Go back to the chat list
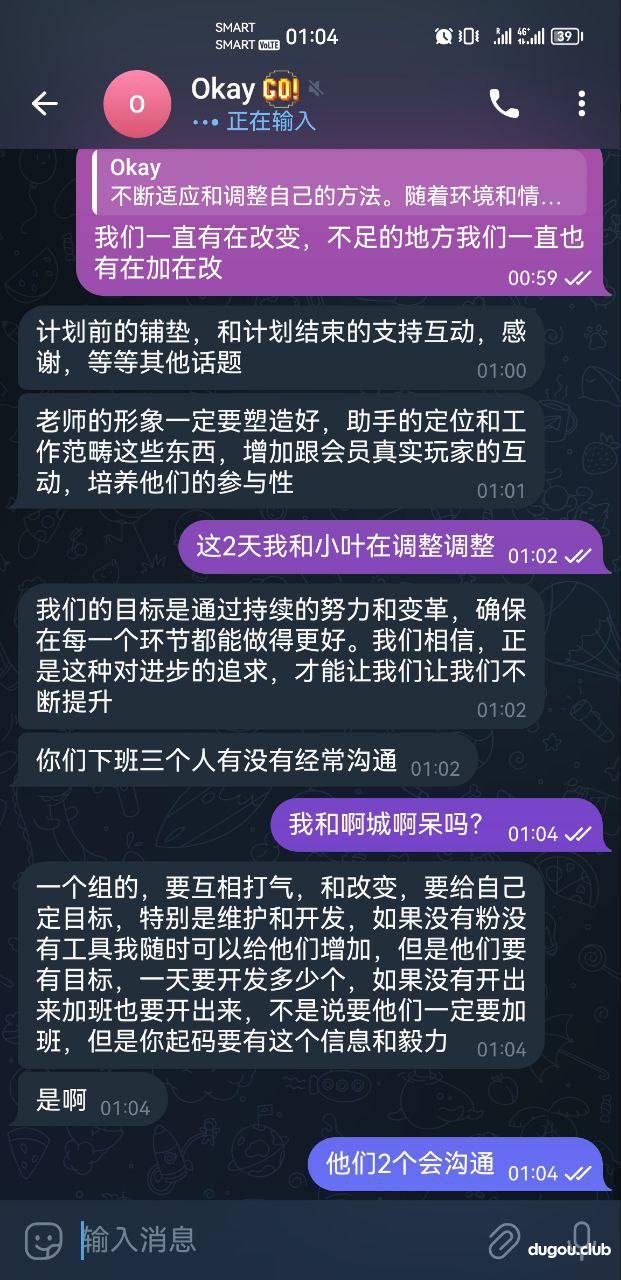 pyautogui.click(x=44, y=104)
